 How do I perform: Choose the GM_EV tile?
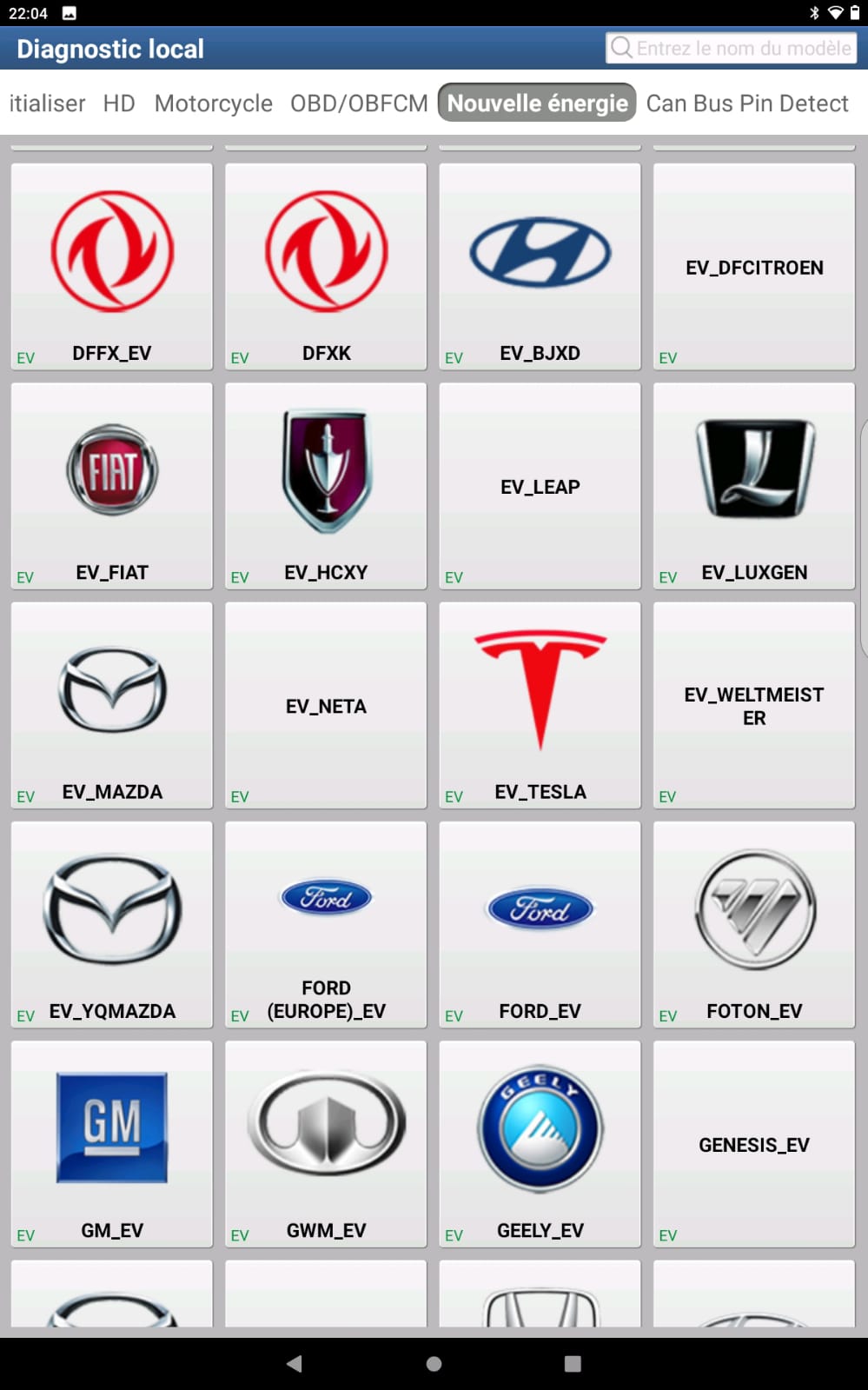tap(112, 1143)
